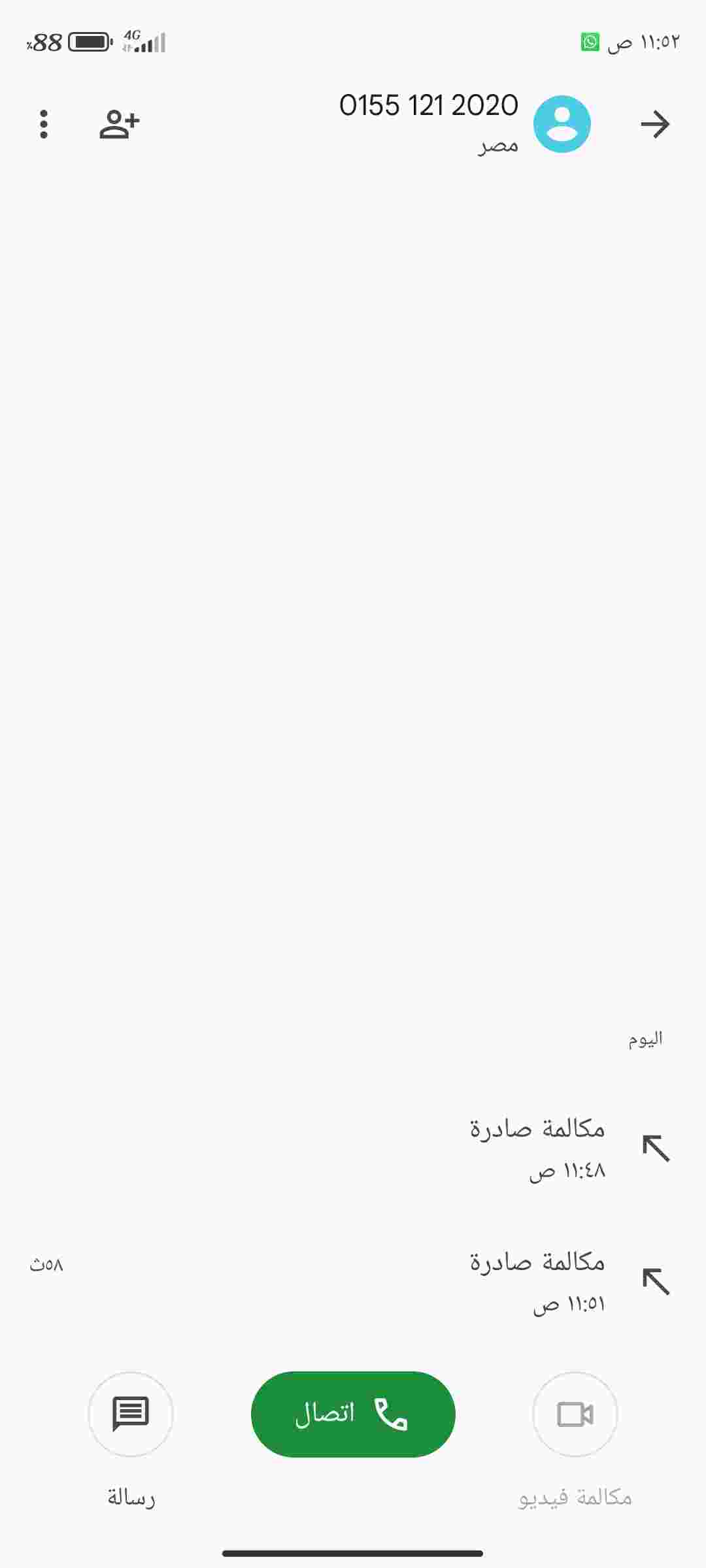Screen dimensions: 706x1568
Task: Open the outgoing call at ١١:٤٨ ص
Action: (353, 1149)
